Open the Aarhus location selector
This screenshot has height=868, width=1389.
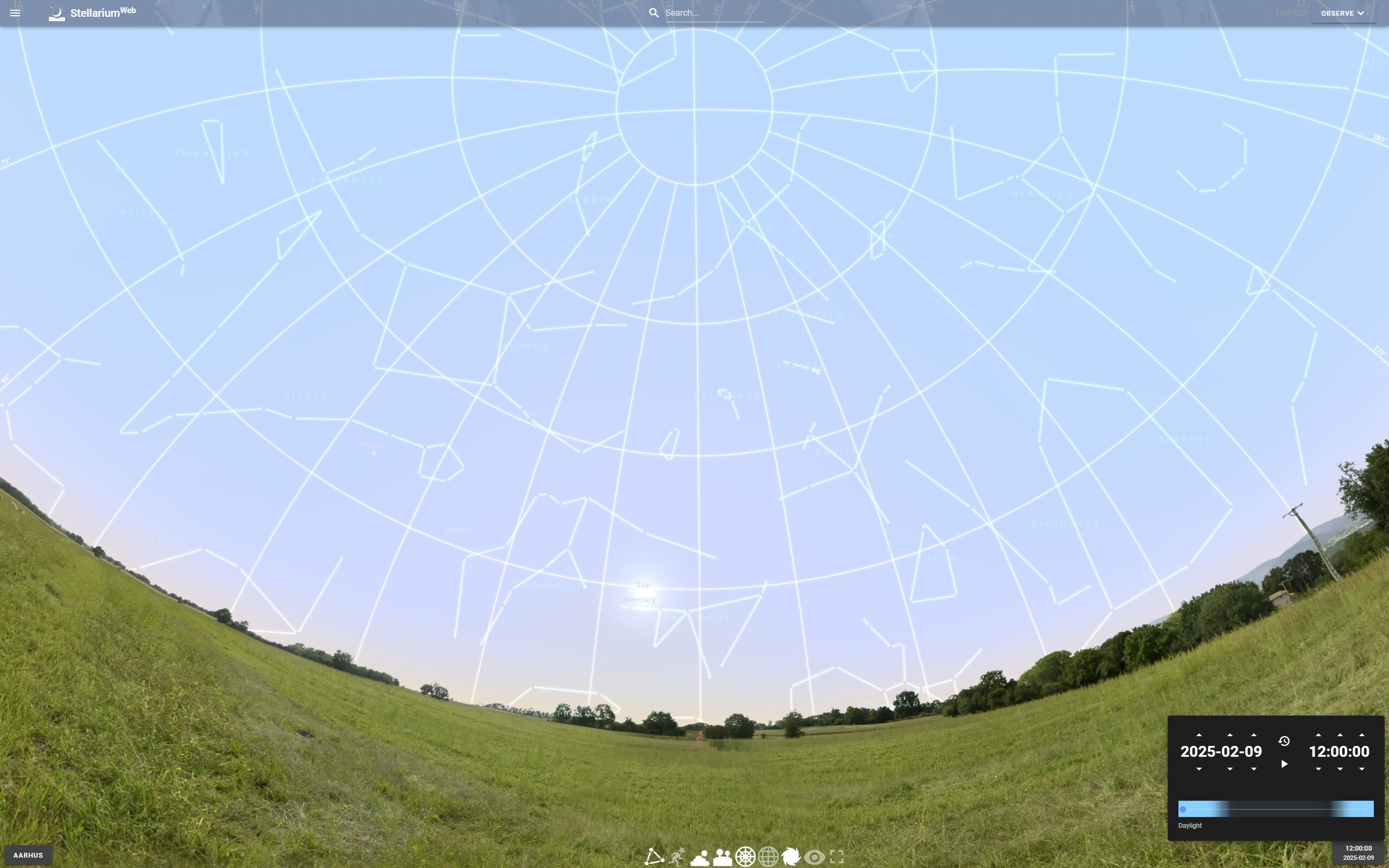click(x=28, y=855)
